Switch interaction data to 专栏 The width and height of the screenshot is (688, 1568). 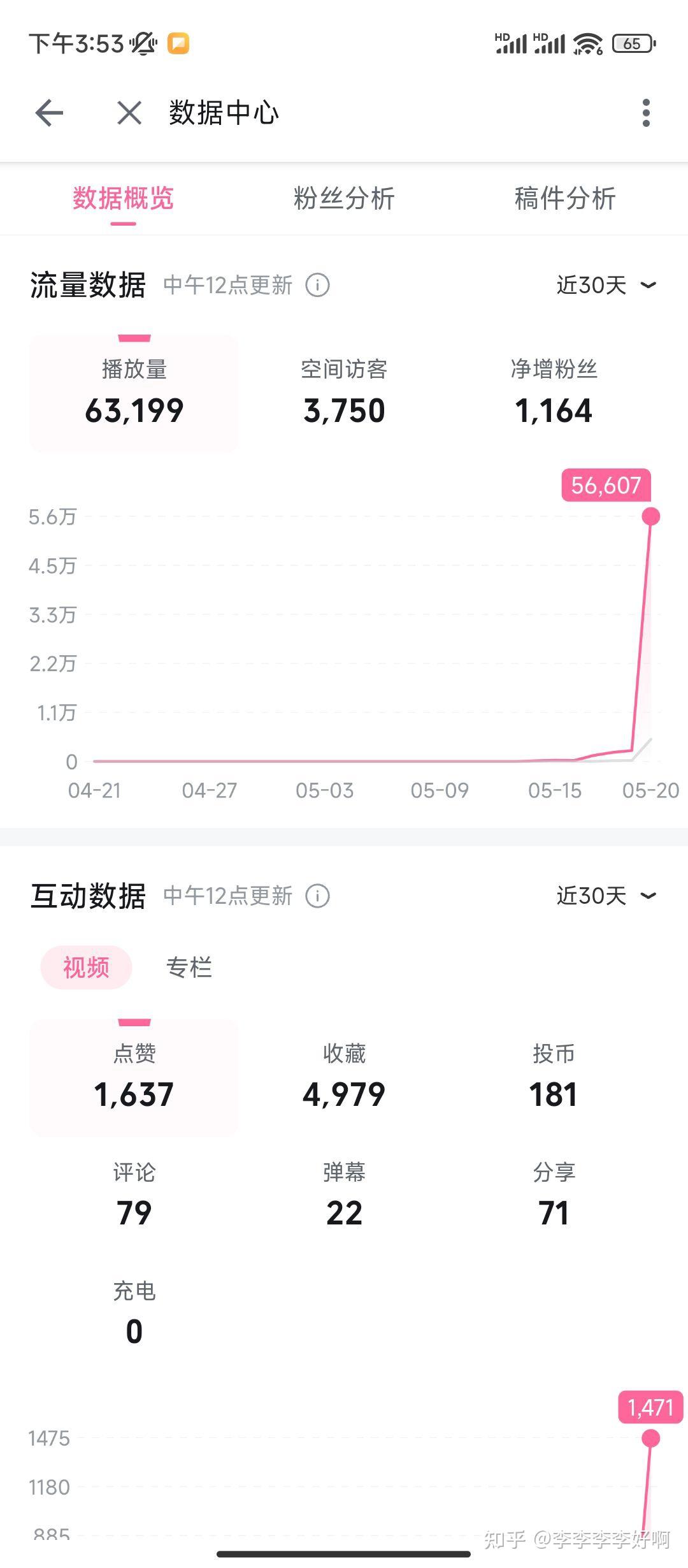click(189, 968)
